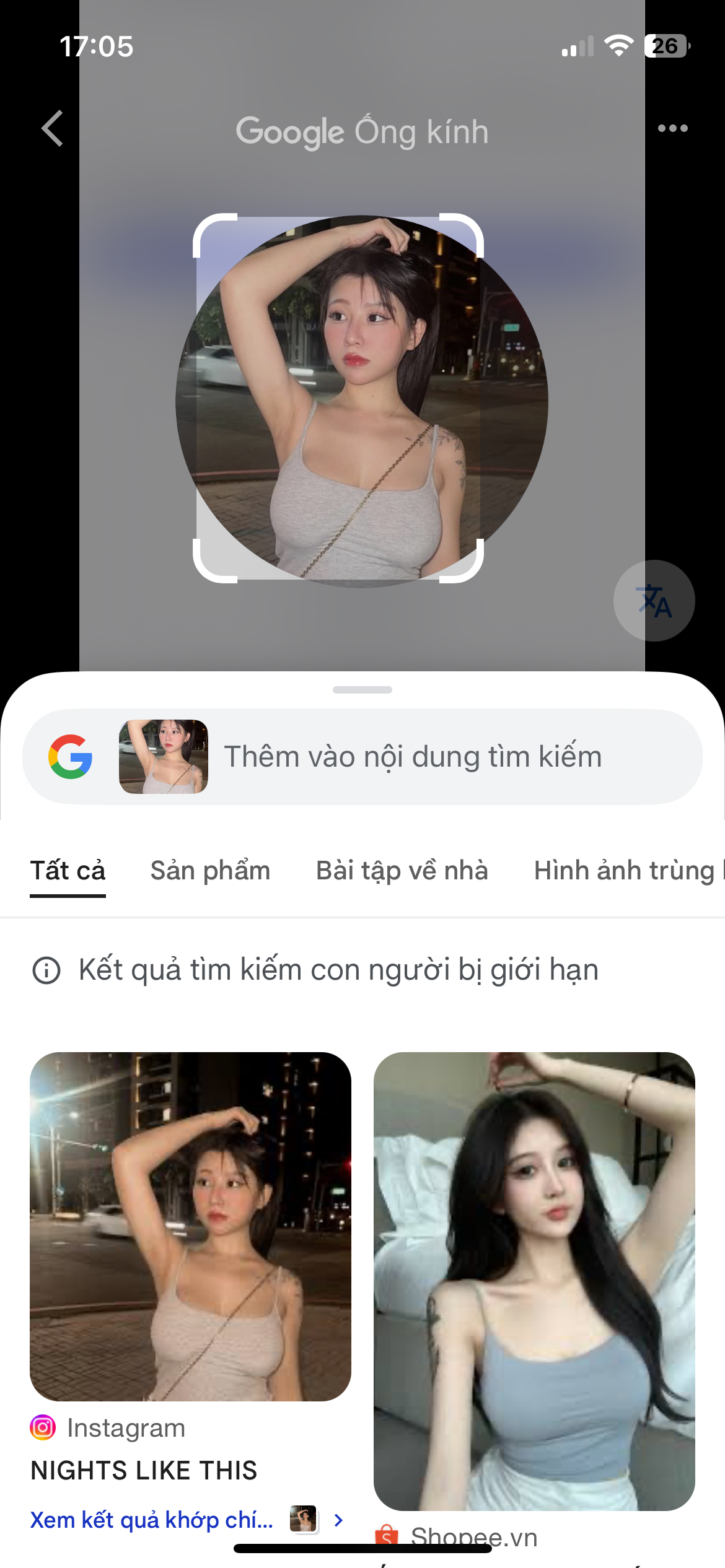Open the three-dot overflow menu
725x1568 pixels.
(672, 129)
